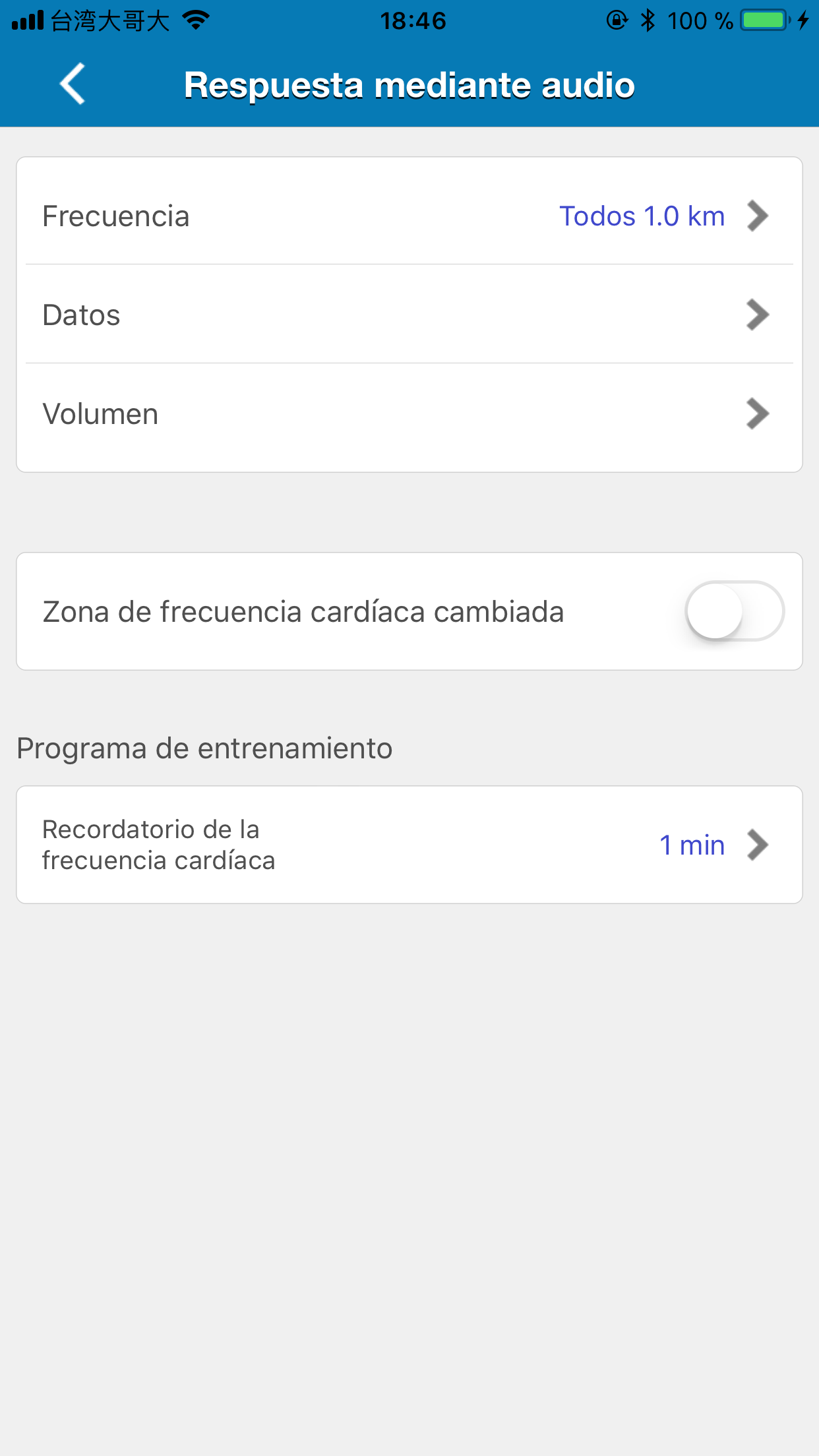Open the Volumen settings
The height and width of the screenshot is (1456, 819).
tap(409, 414)
